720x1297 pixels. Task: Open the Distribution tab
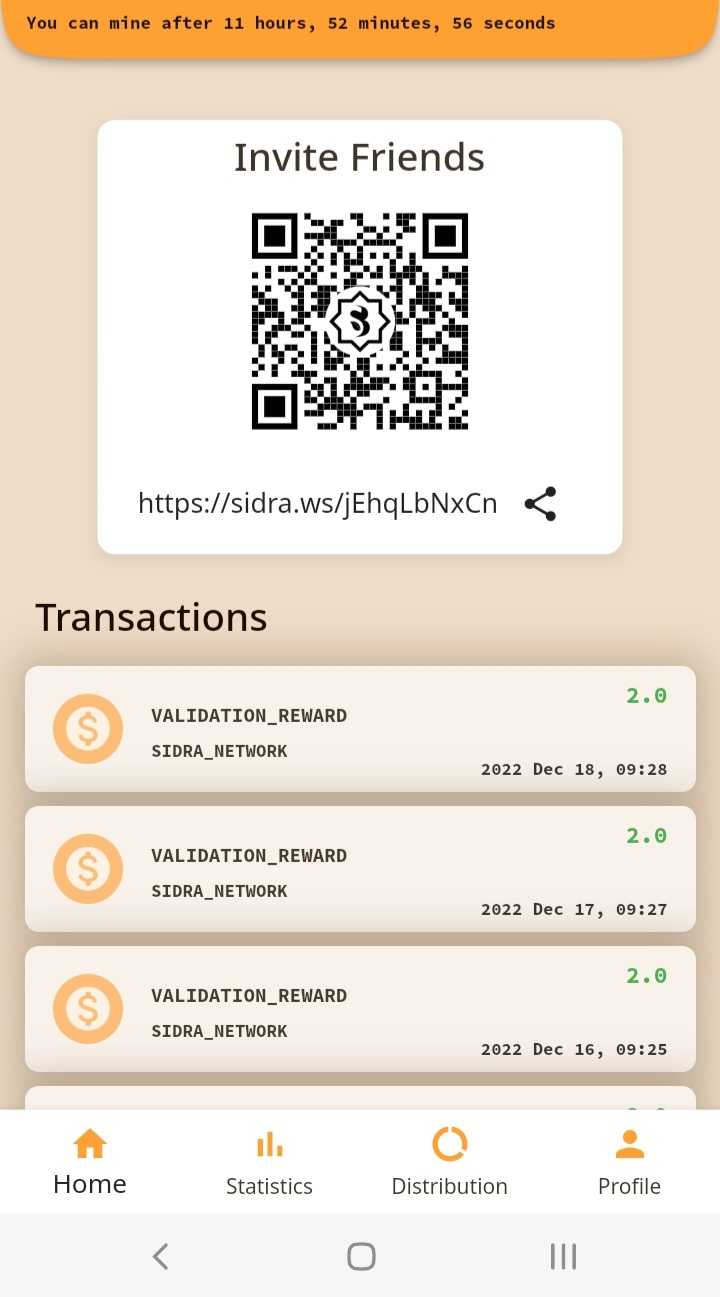[449, 1163]
